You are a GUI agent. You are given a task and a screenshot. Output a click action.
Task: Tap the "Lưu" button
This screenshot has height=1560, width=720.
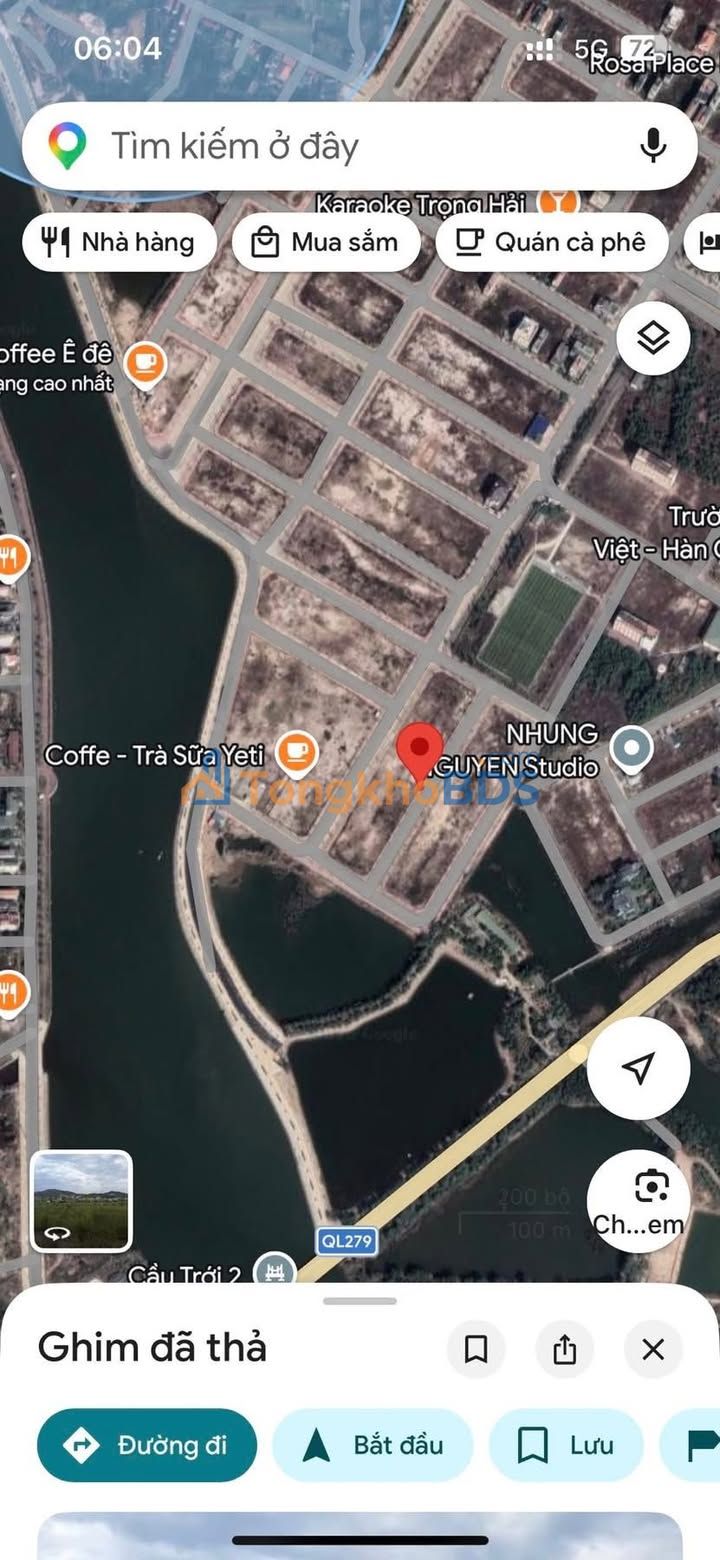pyautogui.click(x=566, y=1445)
